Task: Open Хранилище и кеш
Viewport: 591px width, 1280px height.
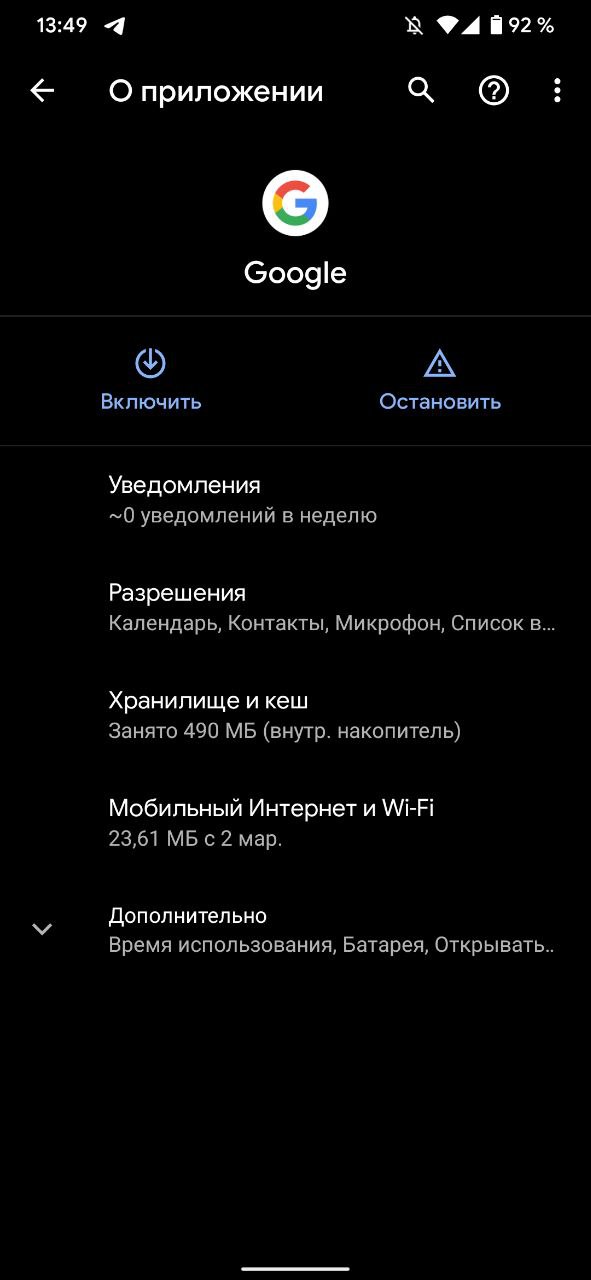Action: (x=295, y=715)
